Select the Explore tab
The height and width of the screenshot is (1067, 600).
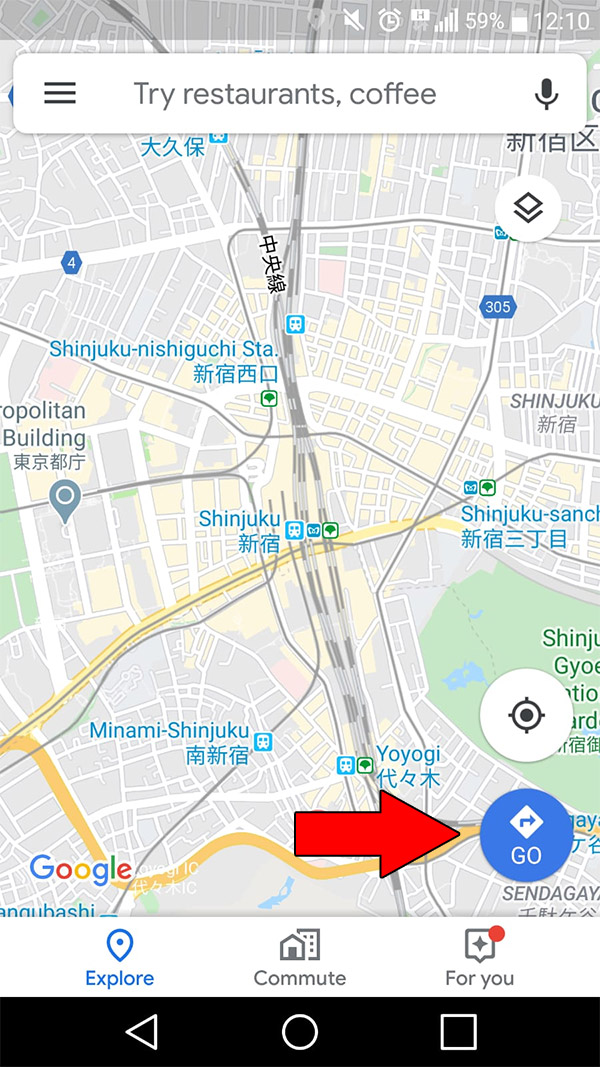click(119, 957)
